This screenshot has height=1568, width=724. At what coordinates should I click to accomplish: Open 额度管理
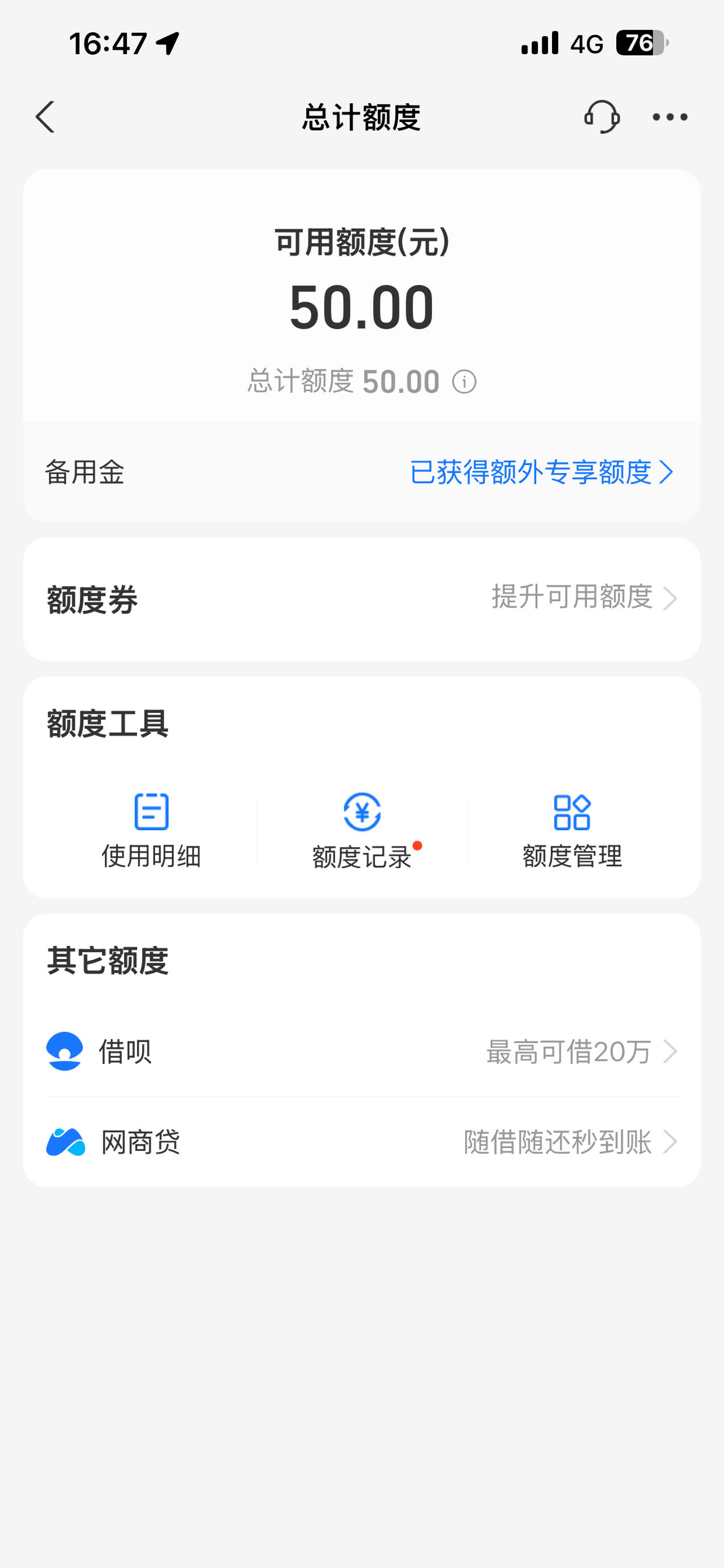(x=572, y=830)
